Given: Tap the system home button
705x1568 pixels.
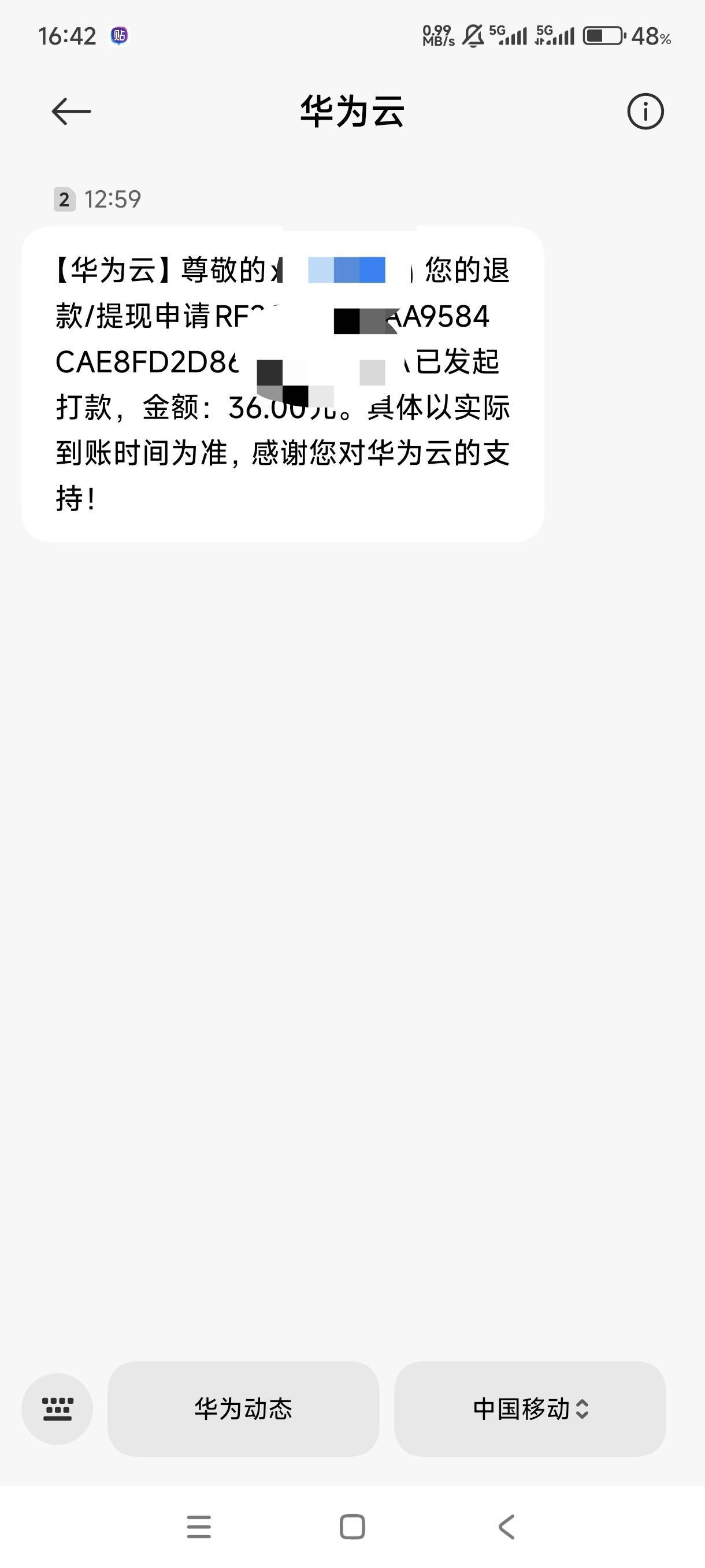Looking at the screenshot, I should pyautogui.click(x=352, y=1526).
